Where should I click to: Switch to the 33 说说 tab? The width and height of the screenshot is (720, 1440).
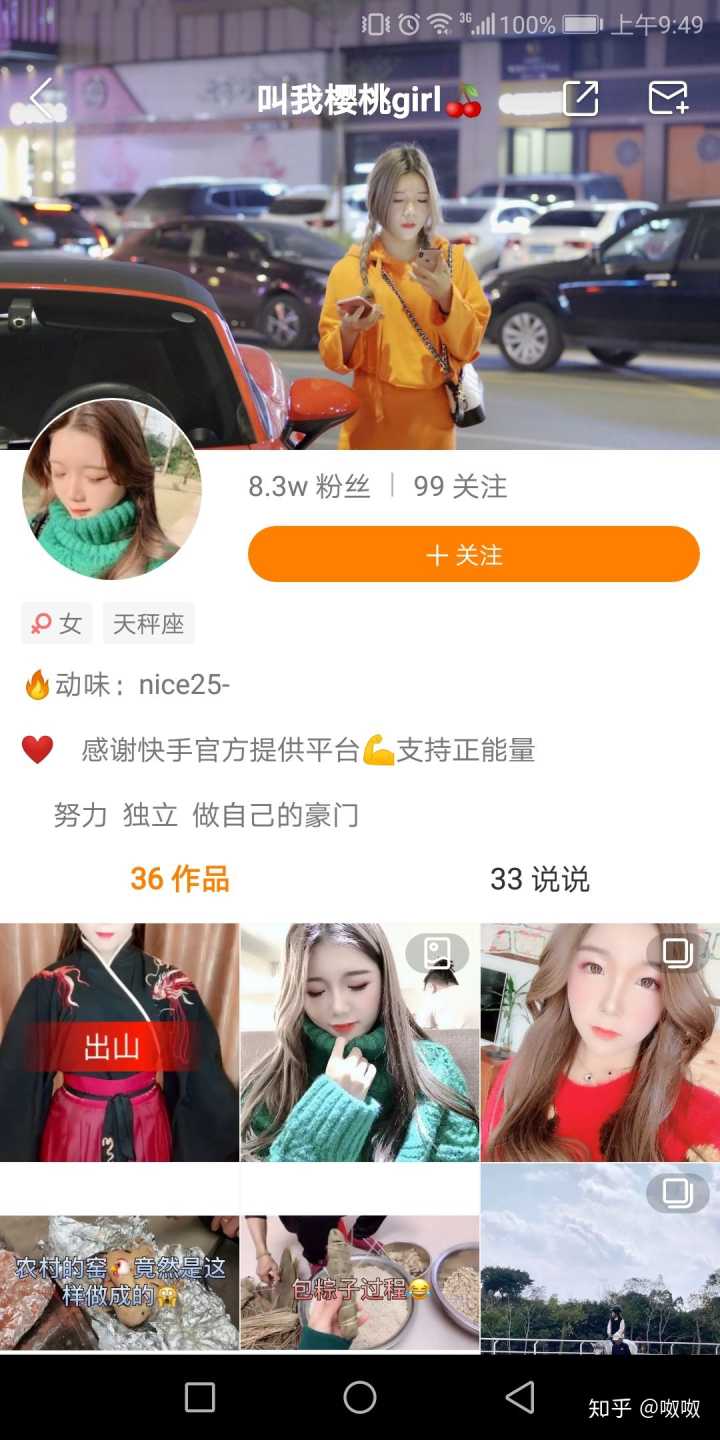pyautogui.click(x=540, y=879)
